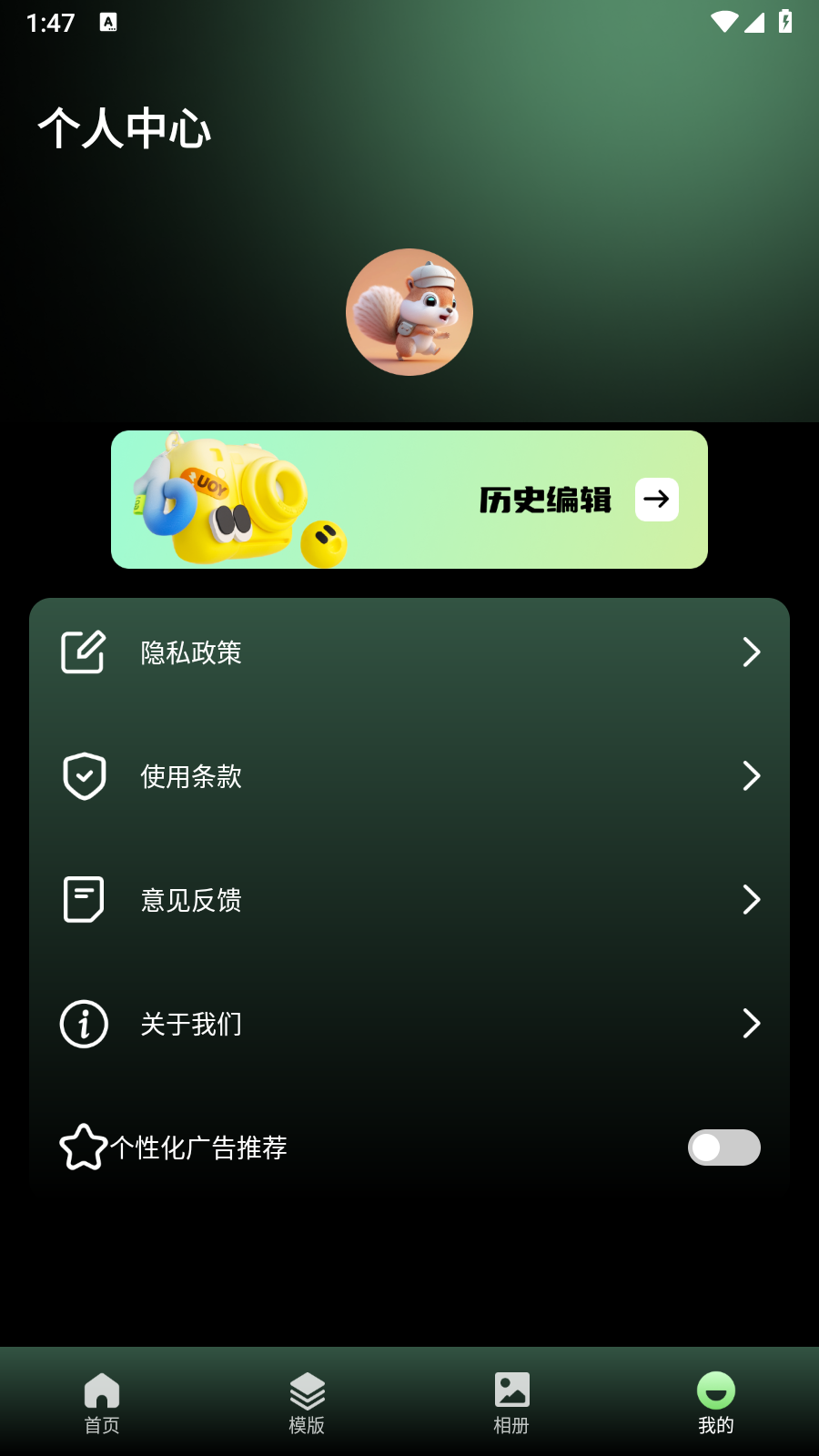The width and height of the screenshot is (819, 1456).
Task: Click the info icon beside 关于我们
Action: point(84,1023)
